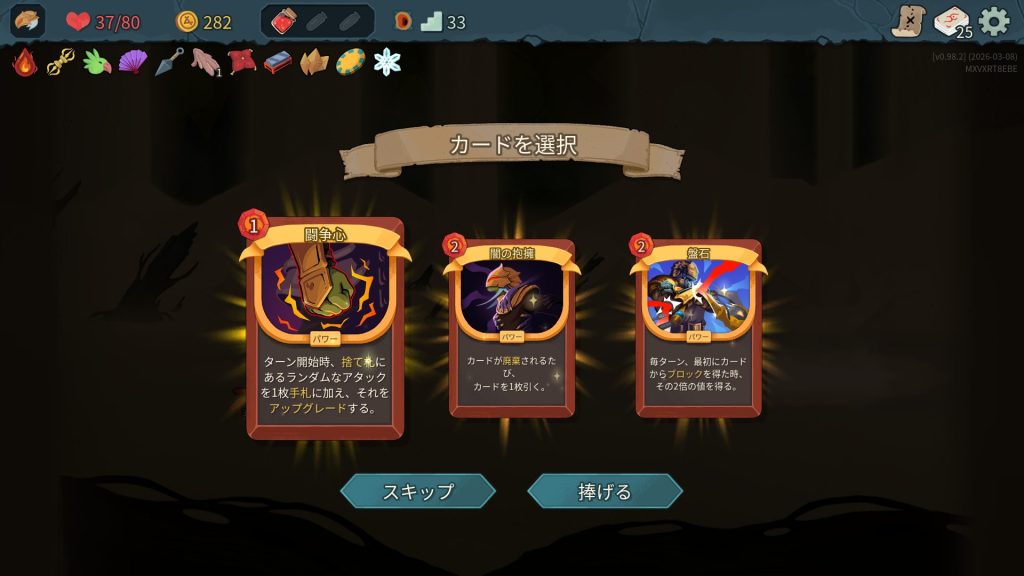This screenshot has height=576, width=1024.
Task: Choose the 闇の抱擁 card
Action: coord(512,328)
